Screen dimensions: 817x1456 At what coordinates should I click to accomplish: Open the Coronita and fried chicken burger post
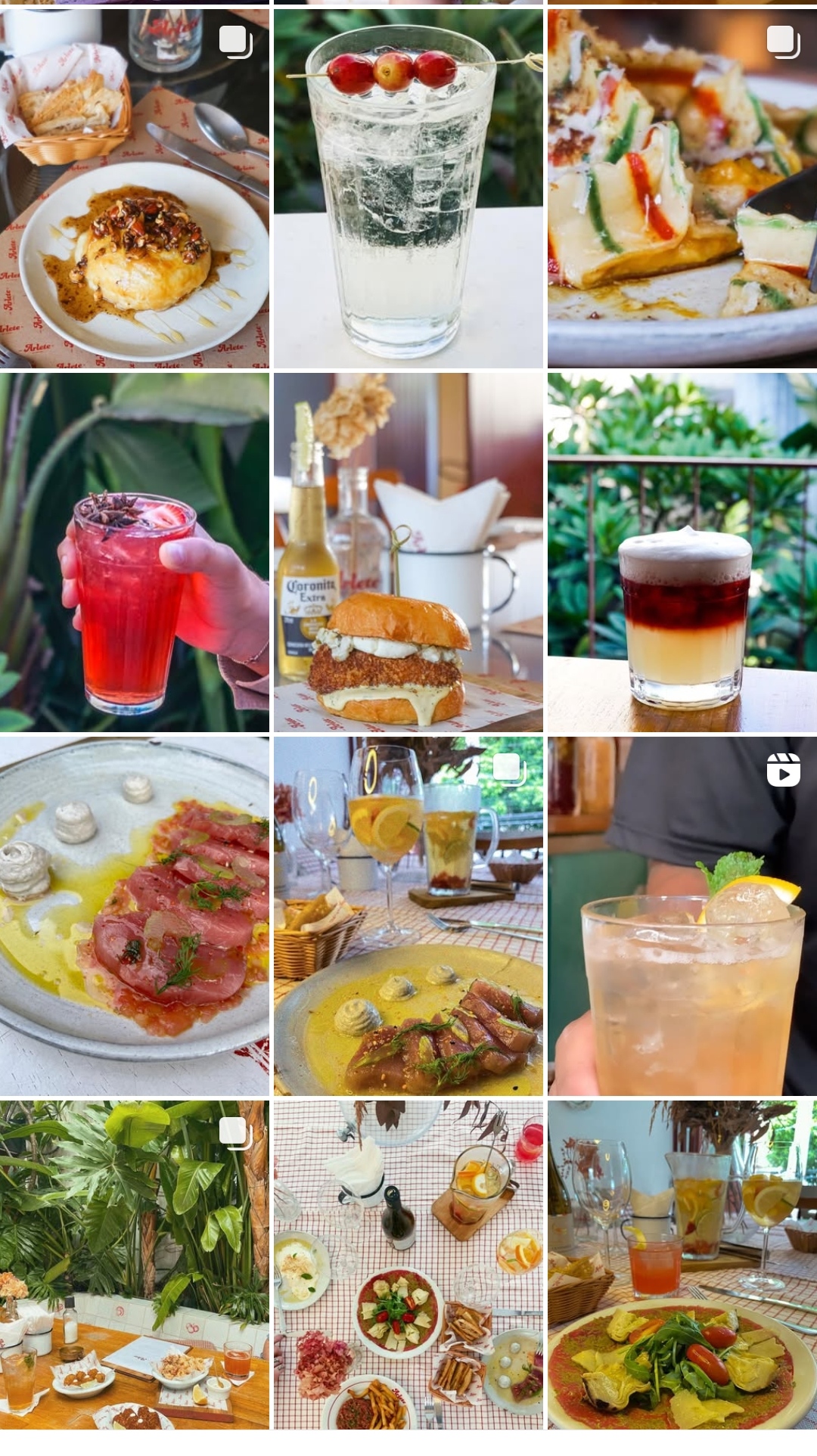tap(408, 552)
